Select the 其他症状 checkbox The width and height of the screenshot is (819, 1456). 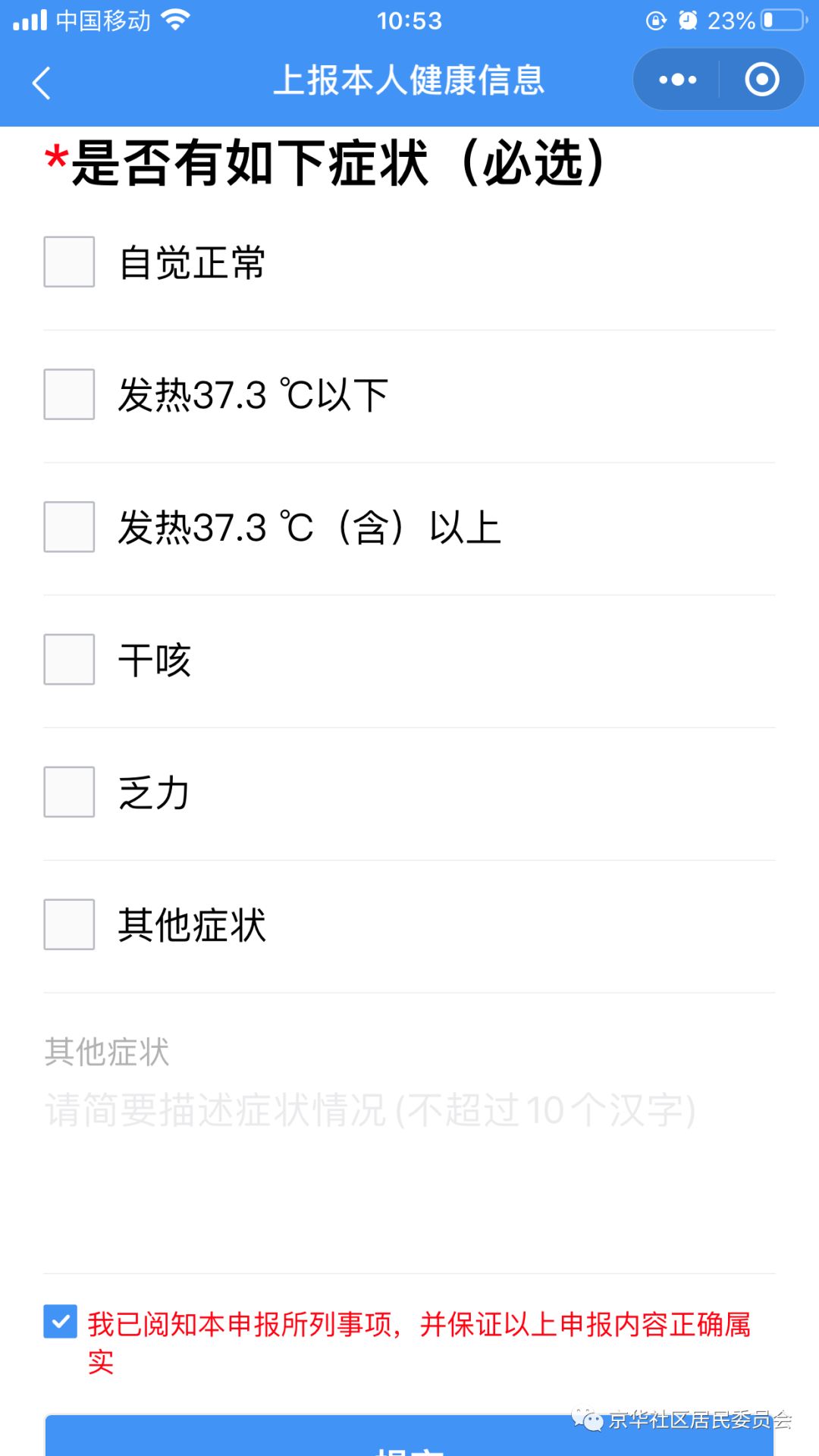pos(69,924)
